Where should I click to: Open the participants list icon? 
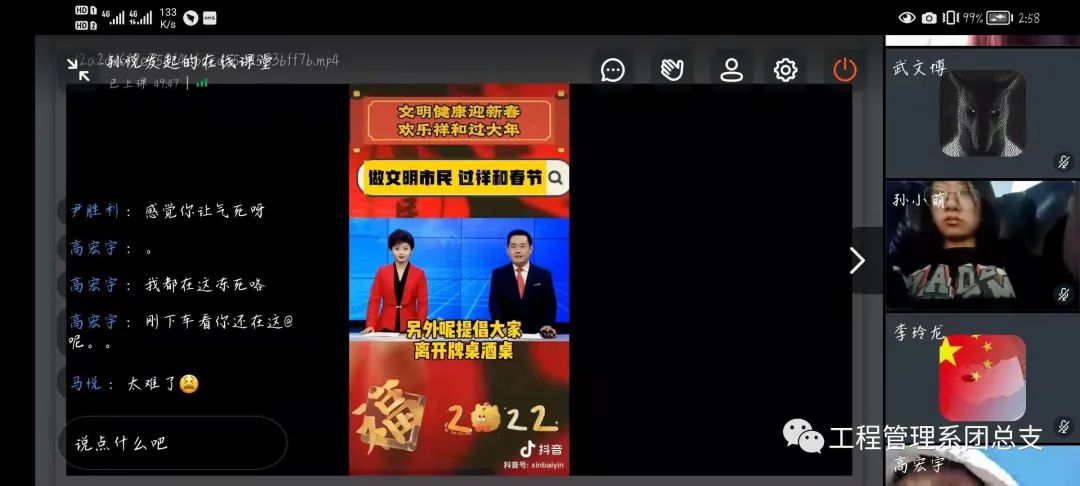pos(732,70)
